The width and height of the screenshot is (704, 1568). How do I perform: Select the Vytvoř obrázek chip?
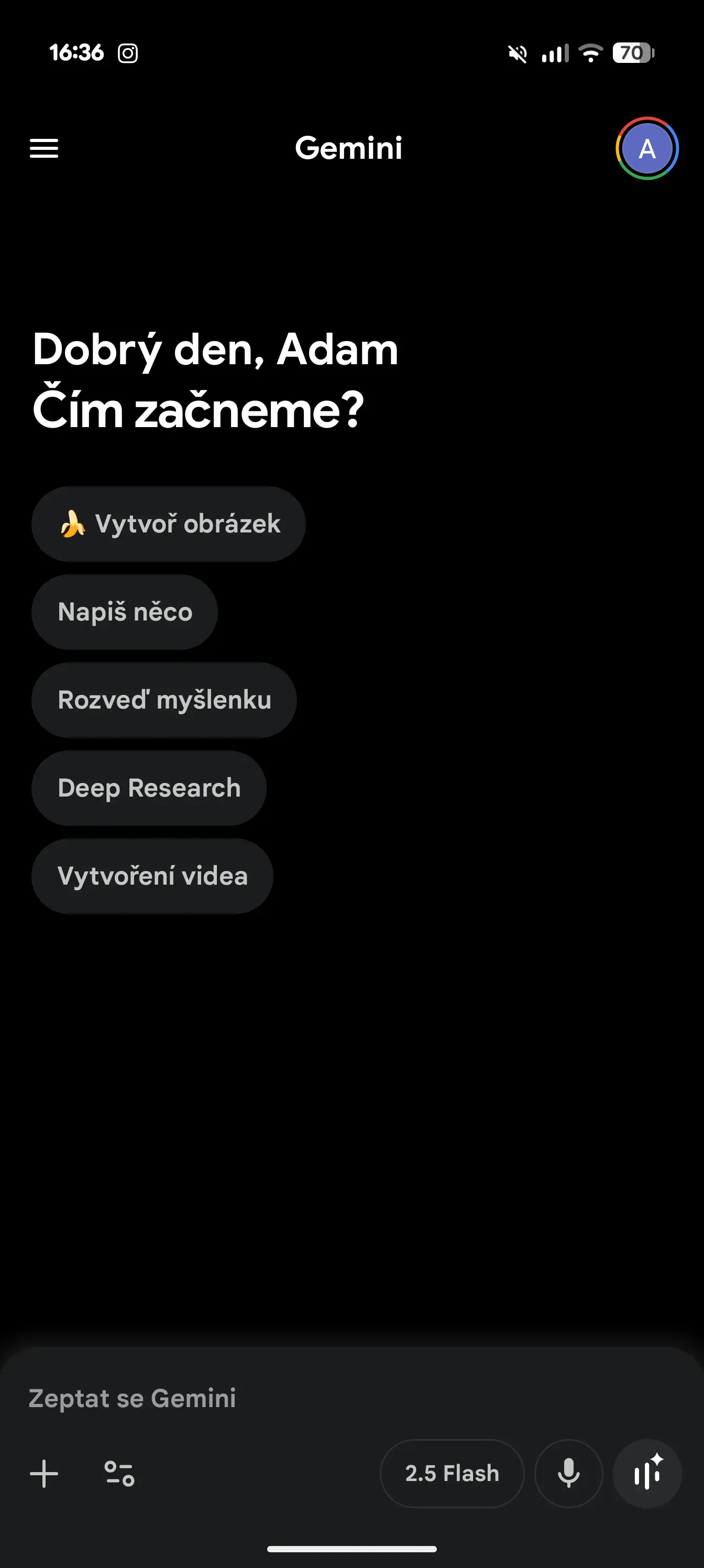click(x=169, y=524)
